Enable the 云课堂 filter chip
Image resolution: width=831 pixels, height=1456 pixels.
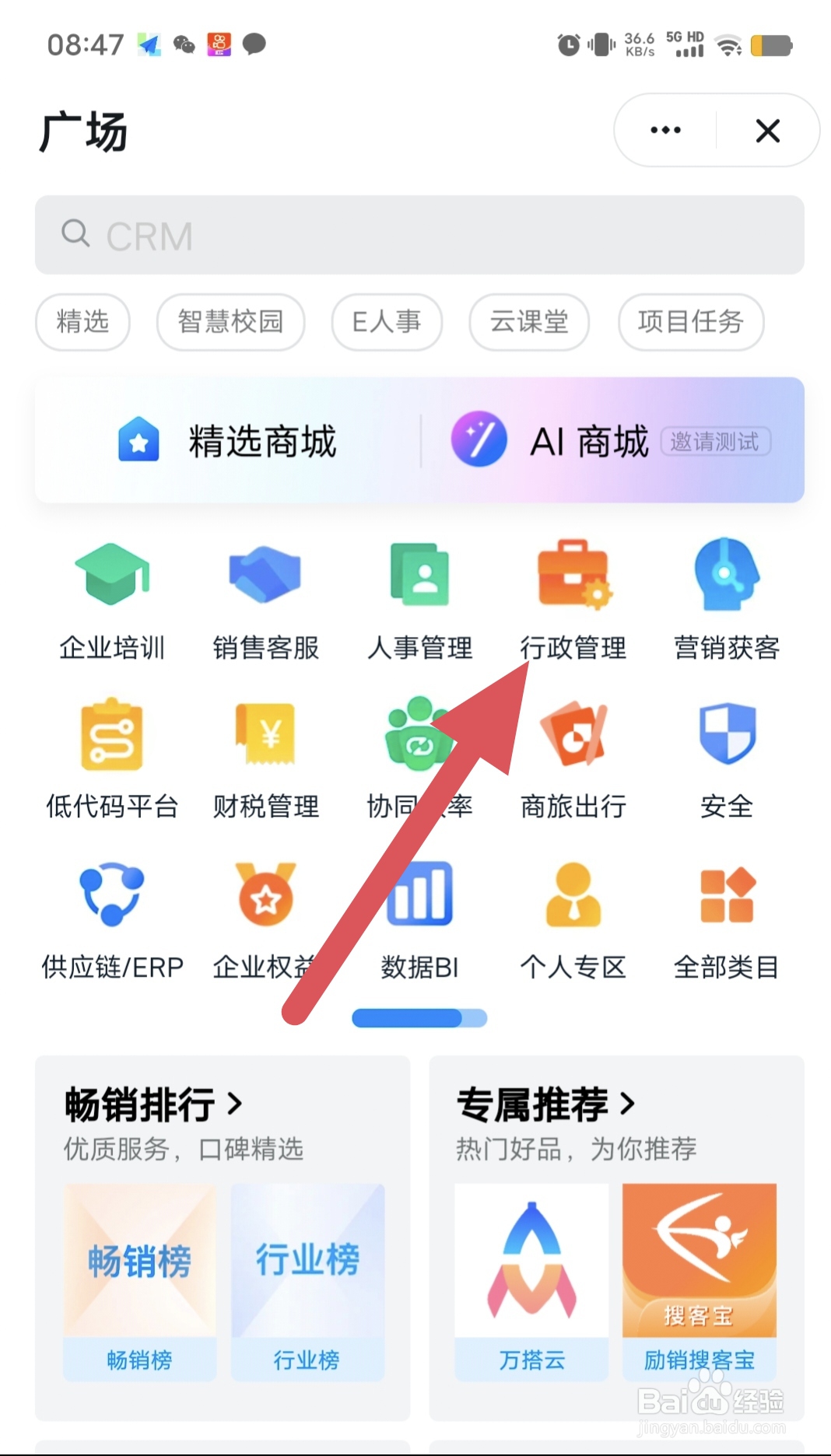[528, 322]
